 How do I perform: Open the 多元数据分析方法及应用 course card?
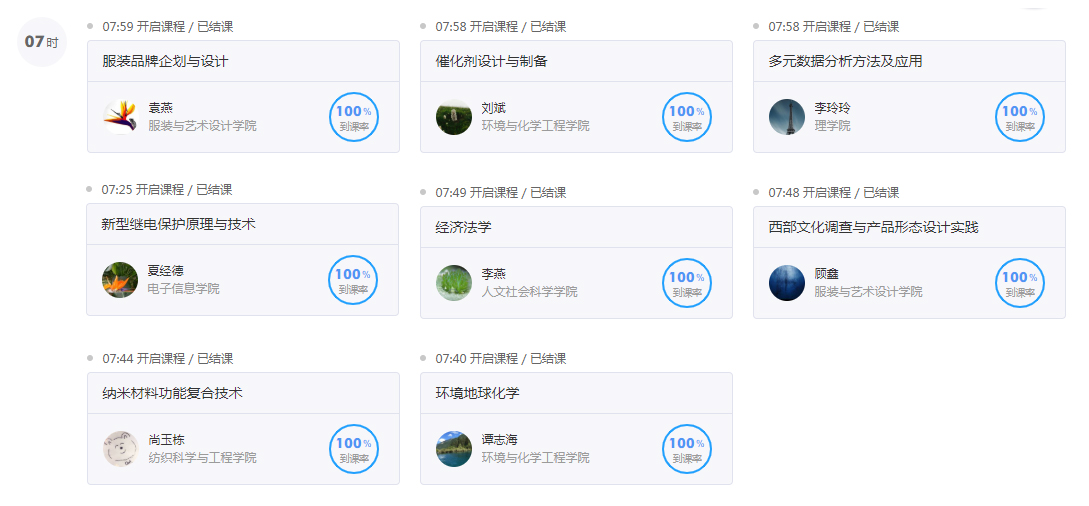pos(909,96)
